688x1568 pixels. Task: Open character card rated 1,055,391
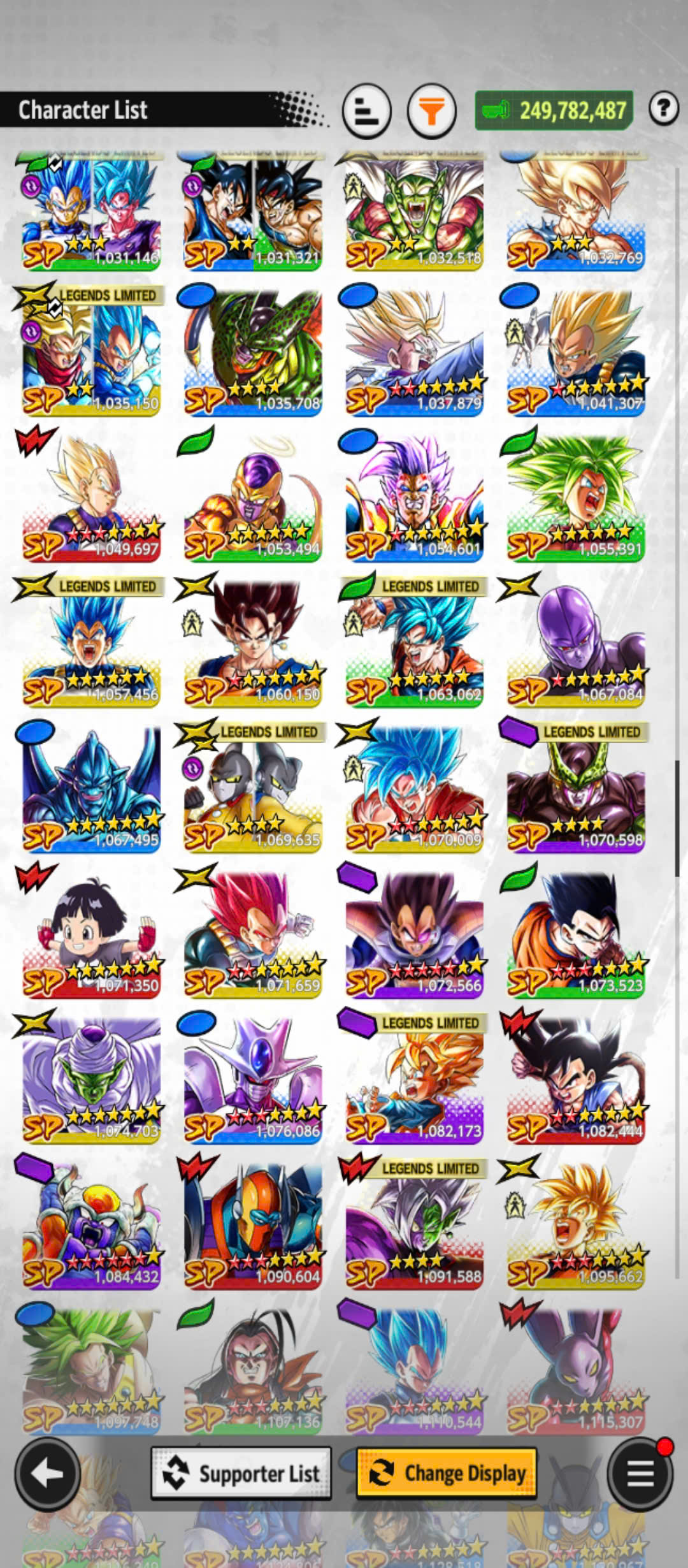[x=576, y=497]
